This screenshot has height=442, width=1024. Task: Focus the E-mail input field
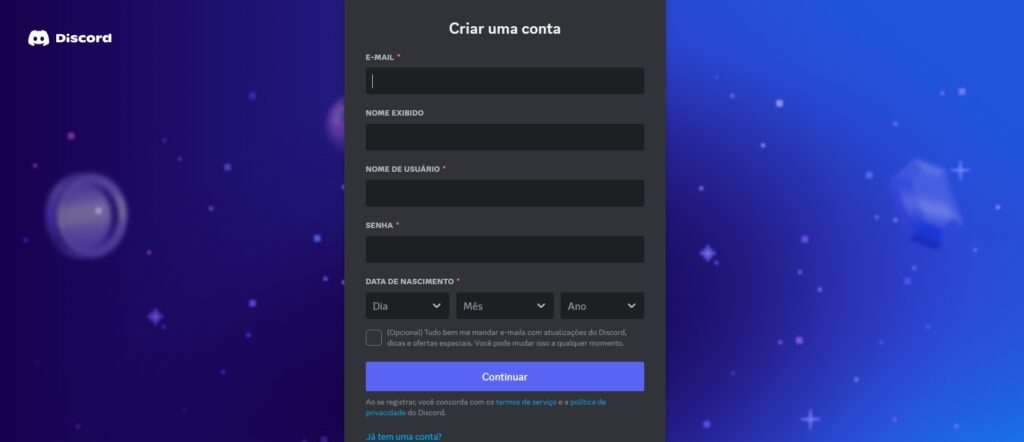pyautogui.click(x=504, y=81)
